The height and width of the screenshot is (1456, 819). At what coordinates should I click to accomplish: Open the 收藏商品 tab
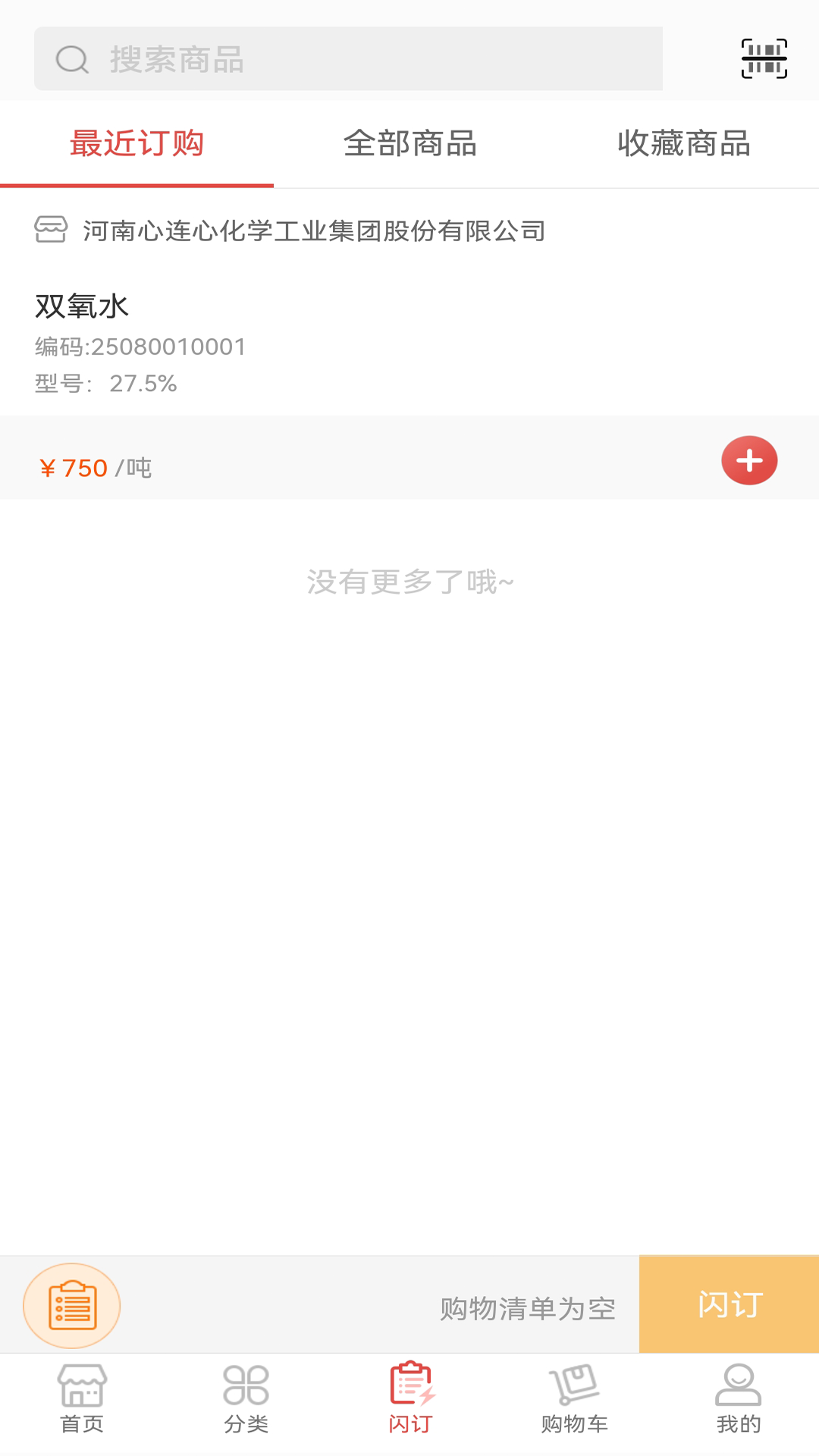click(684, 144)
